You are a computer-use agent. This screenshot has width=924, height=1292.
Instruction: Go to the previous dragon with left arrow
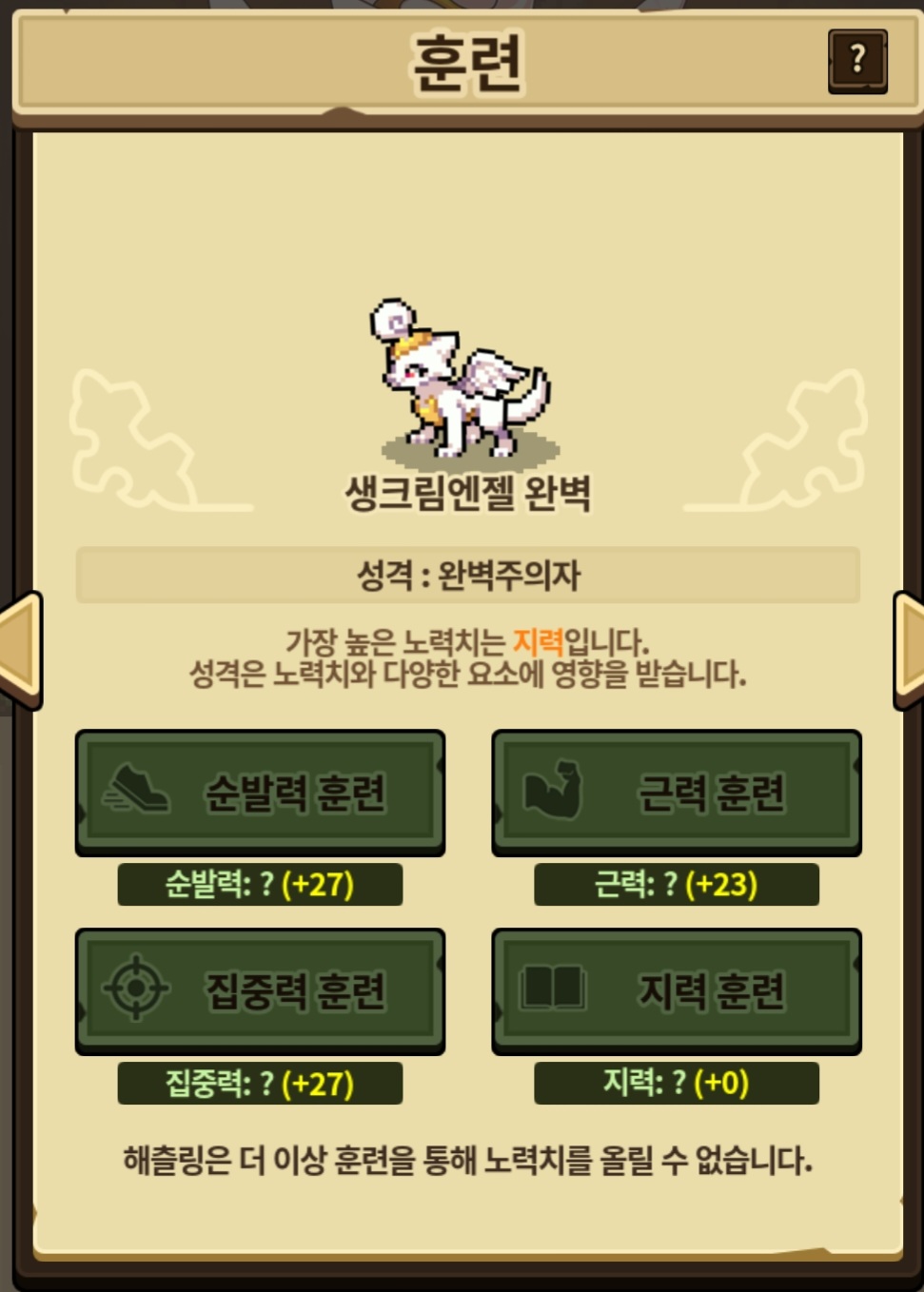point(21,651)
